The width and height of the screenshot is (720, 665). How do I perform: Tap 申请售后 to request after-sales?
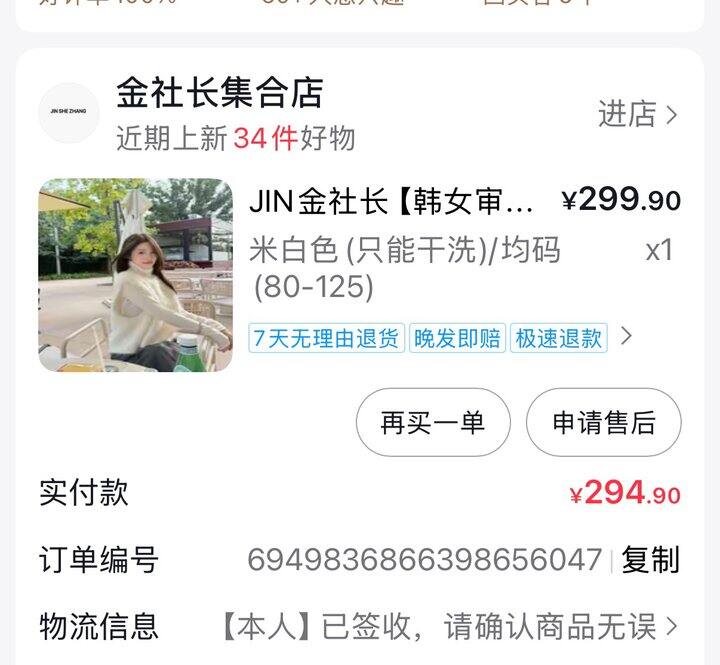click(x=604, y=422)
